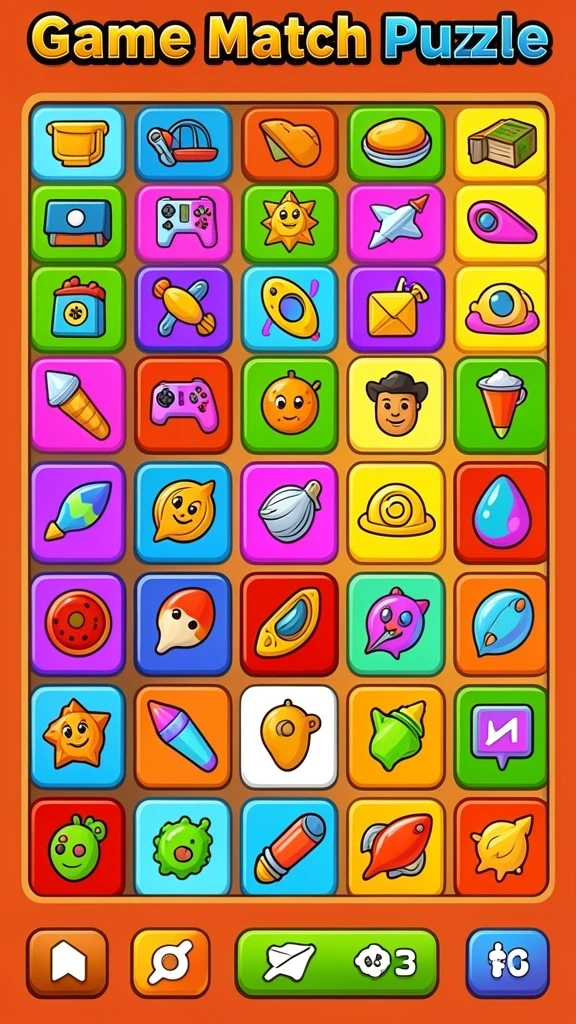
Task: Tap the white airplane tile
Action: coord(396,223)
